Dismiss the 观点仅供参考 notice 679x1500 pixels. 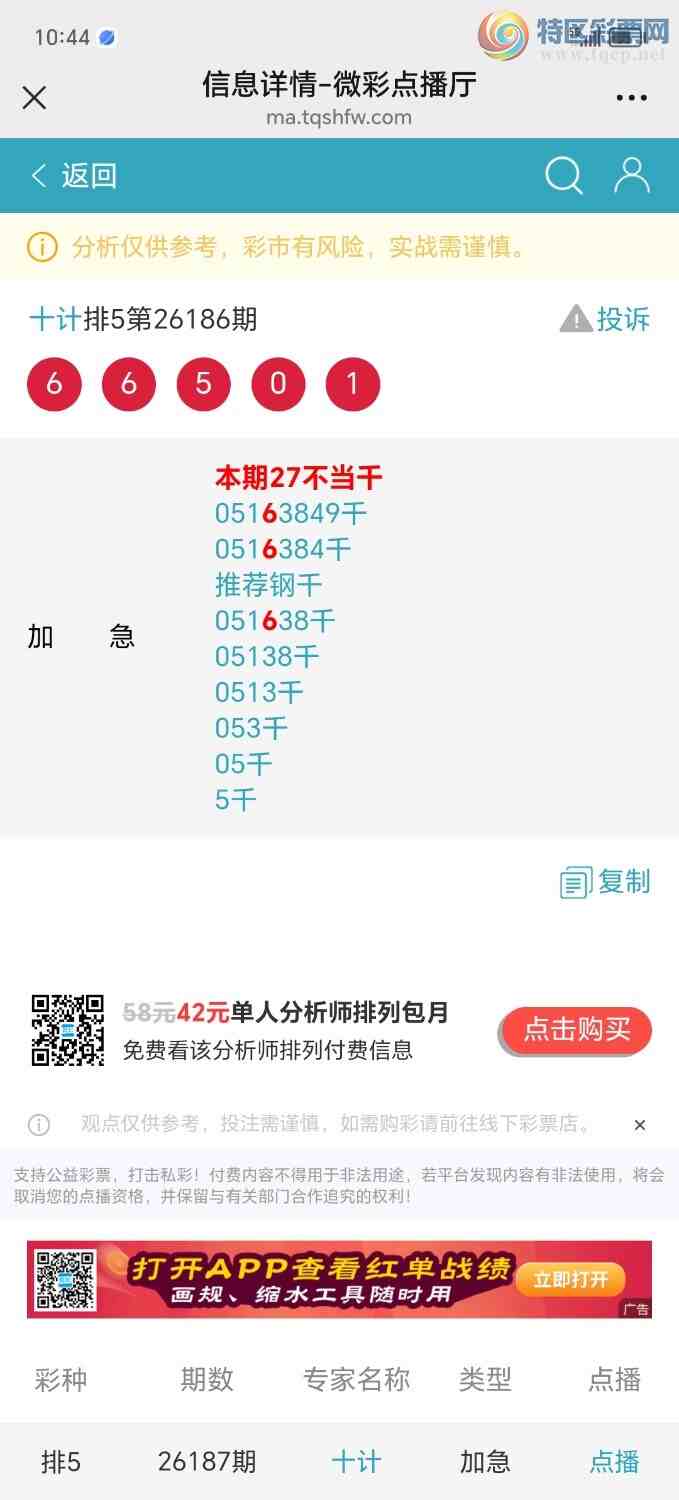pyautogui.click(x=640, y=1125)
